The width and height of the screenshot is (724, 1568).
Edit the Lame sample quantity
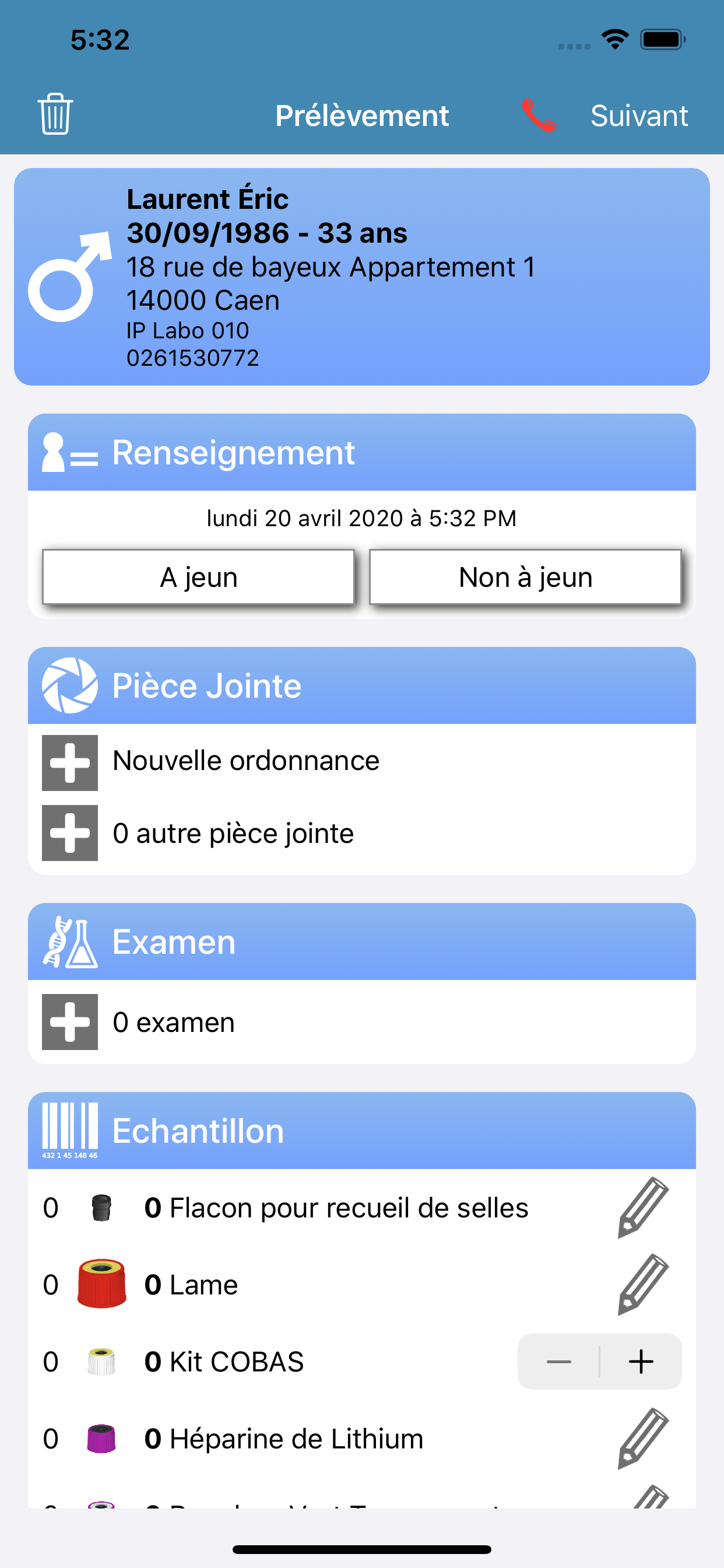point(642,1284)
